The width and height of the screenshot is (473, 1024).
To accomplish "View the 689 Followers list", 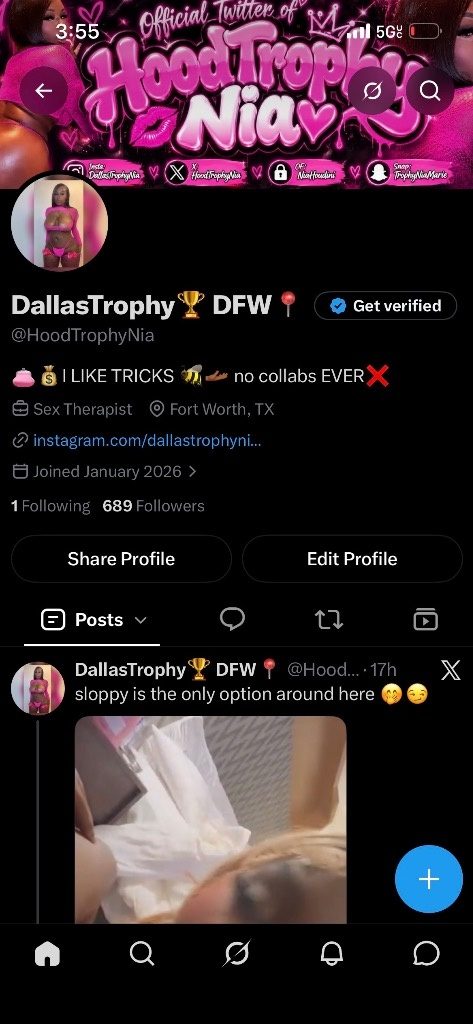I will (154, 505).
